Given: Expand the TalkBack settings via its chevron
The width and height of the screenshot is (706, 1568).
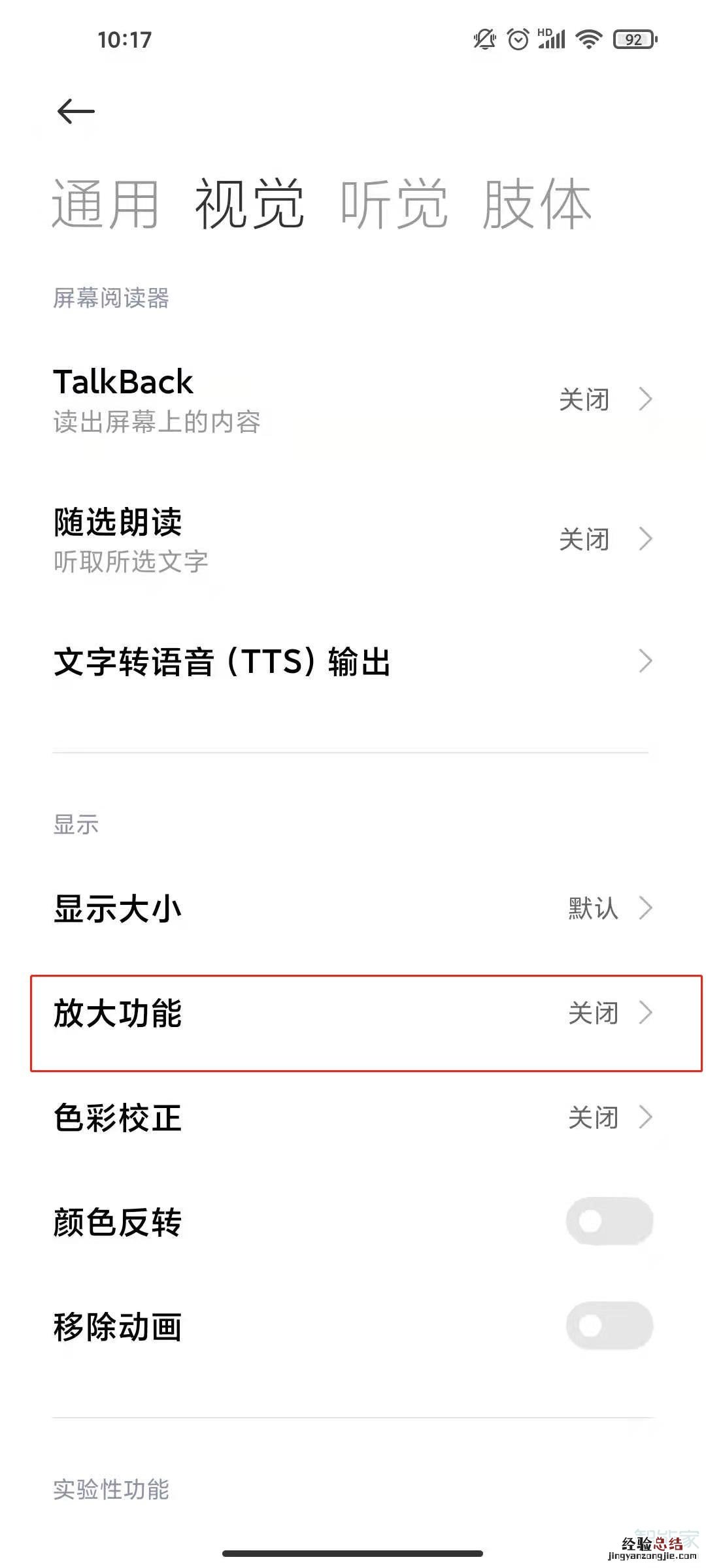Looking at the screenshot, I should [645, 398].
